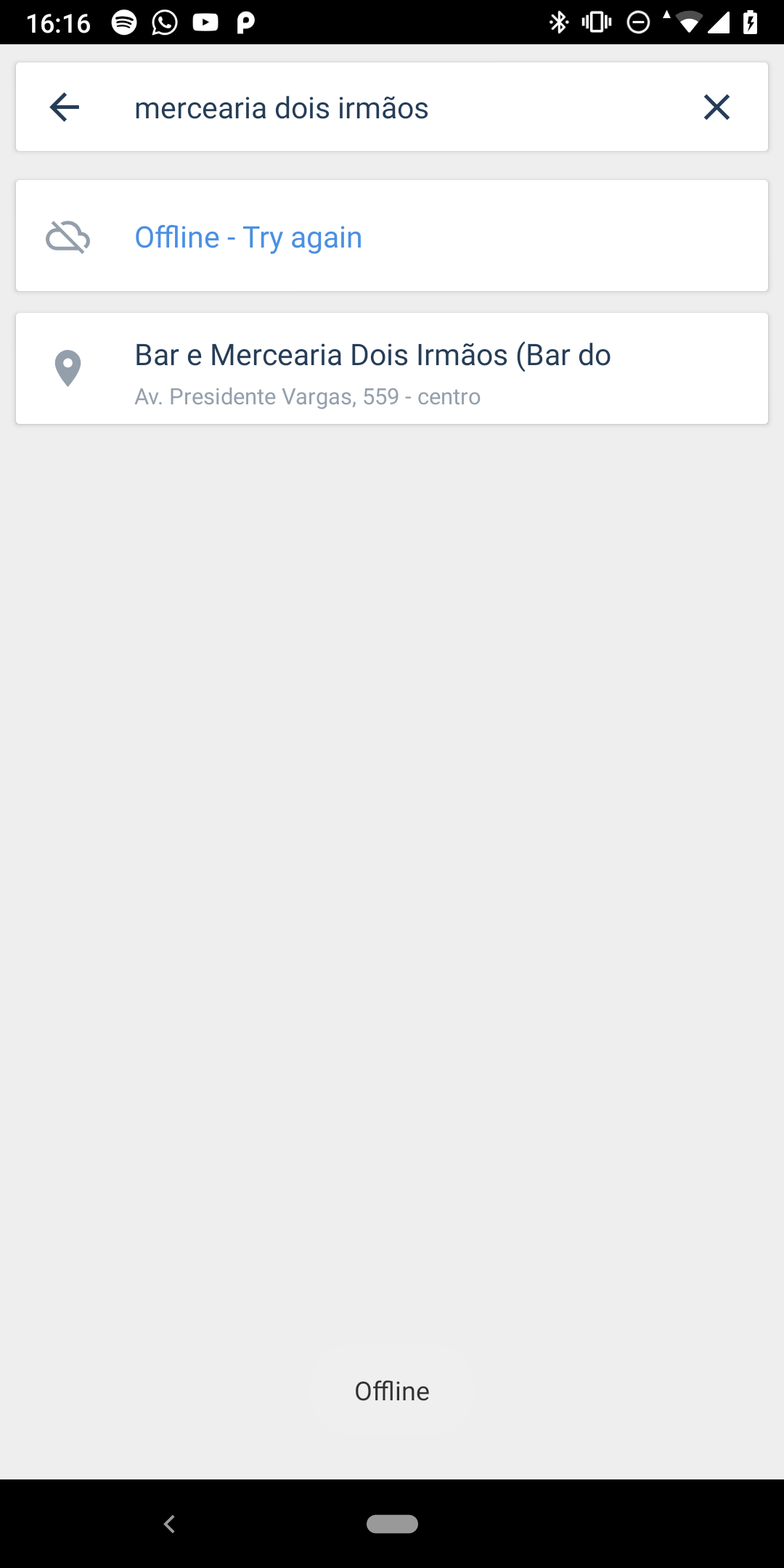Retry via 'Offline - Try again'
The height and width of the screenshot is (1568, 784).
248,237
